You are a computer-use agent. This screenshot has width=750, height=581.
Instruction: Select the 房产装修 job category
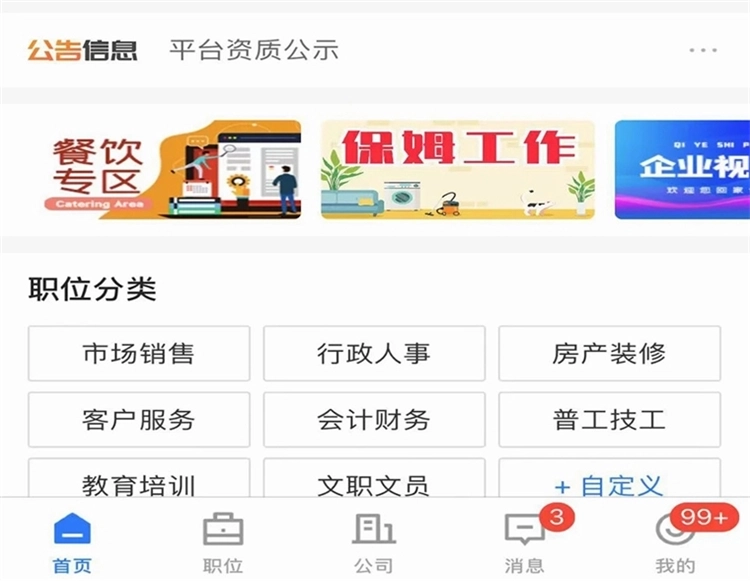coord(609,353)
